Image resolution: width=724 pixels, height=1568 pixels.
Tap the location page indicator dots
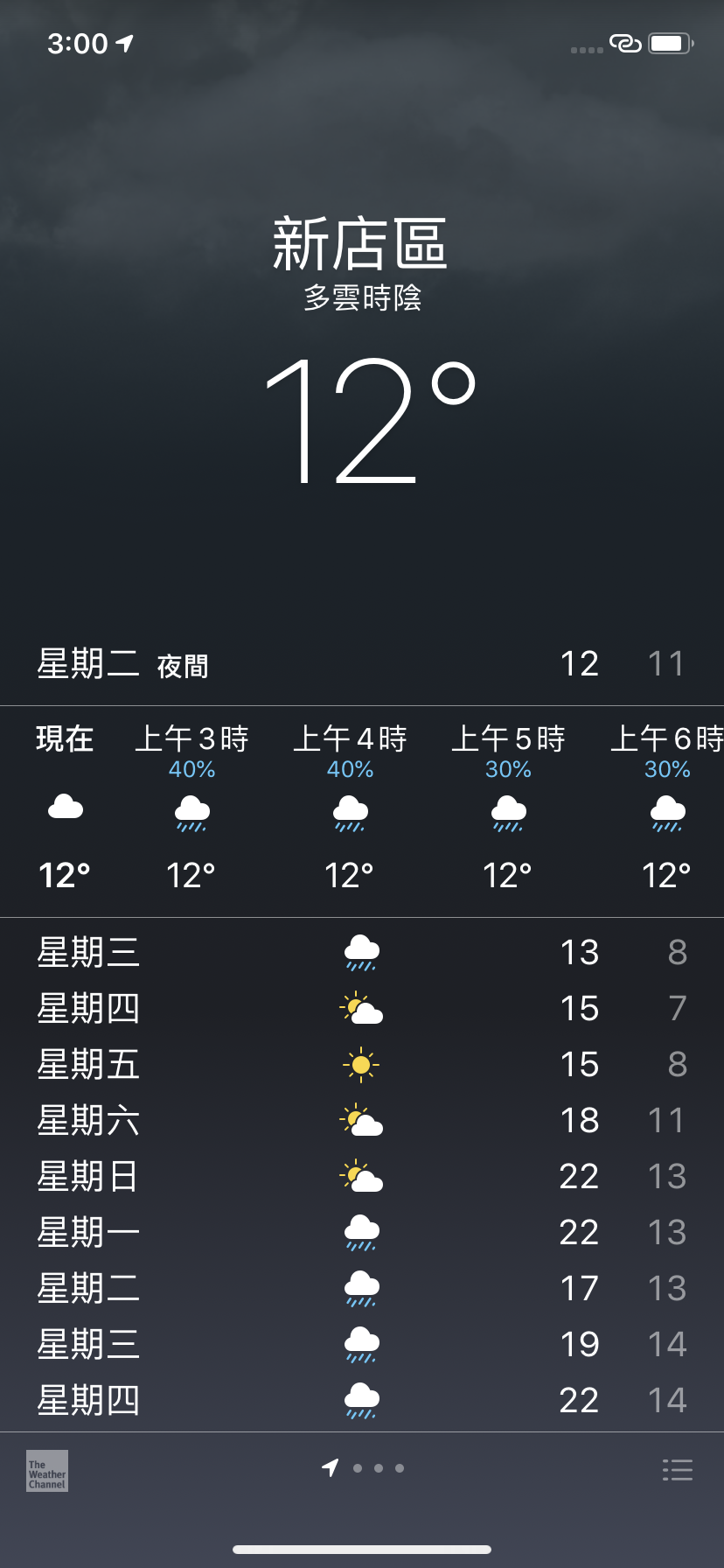click(x=364, y=1468)
